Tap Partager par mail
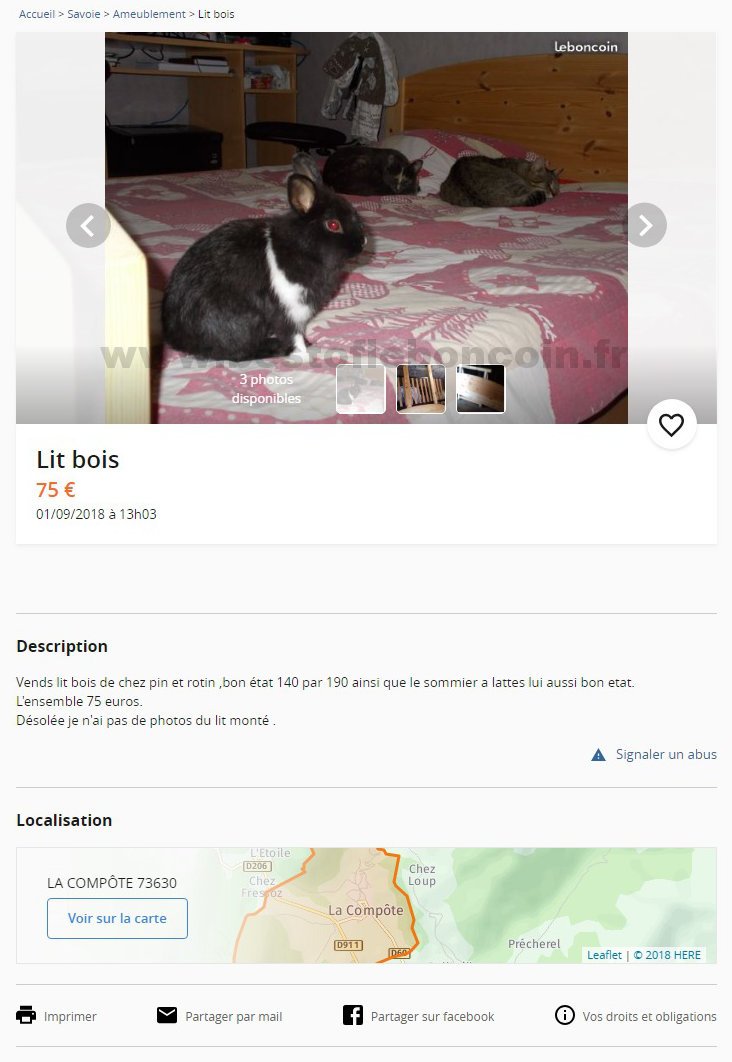This screenshot has height=1062, width=732. click(x=220, y=1016)
